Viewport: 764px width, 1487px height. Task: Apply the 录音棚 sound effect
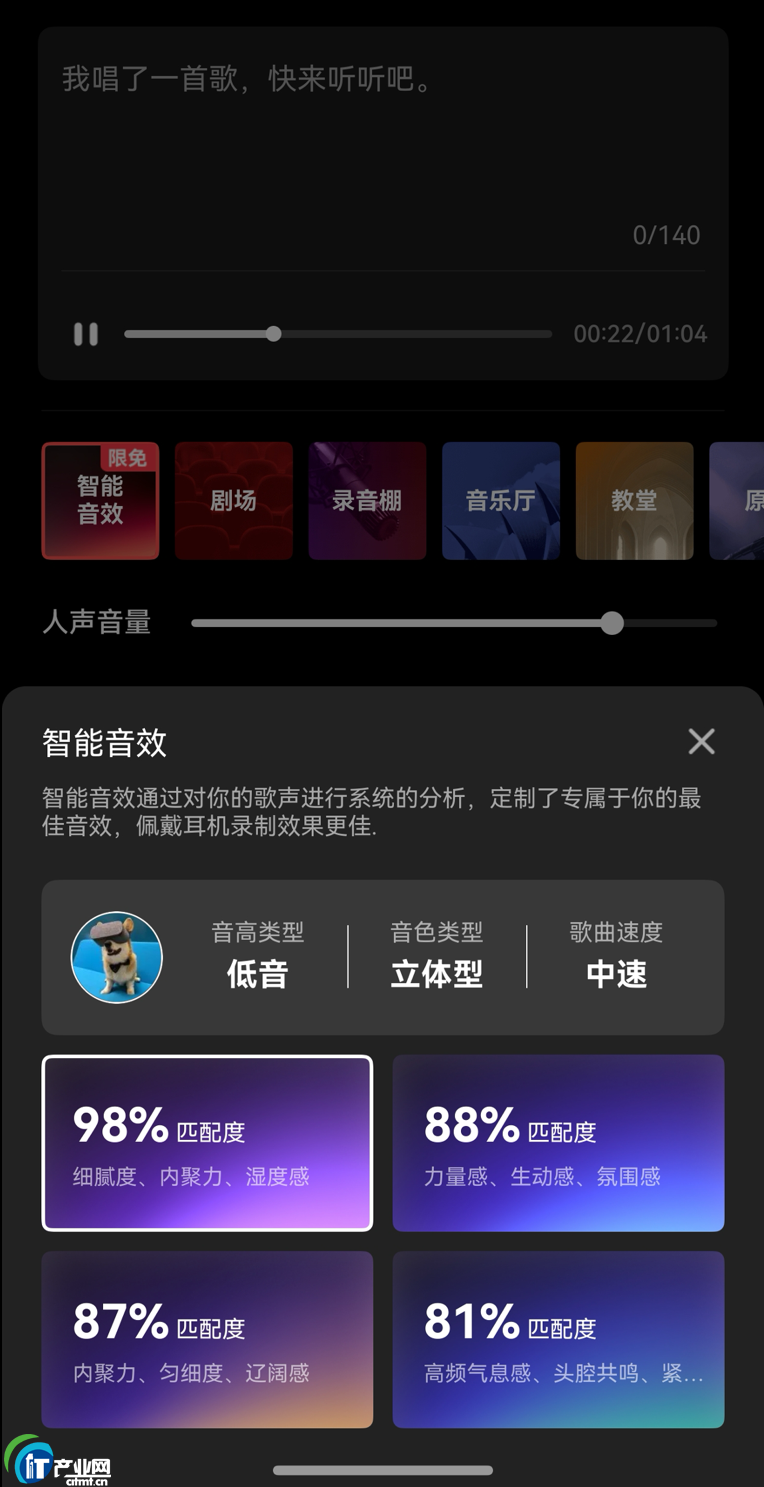[367, 500]
